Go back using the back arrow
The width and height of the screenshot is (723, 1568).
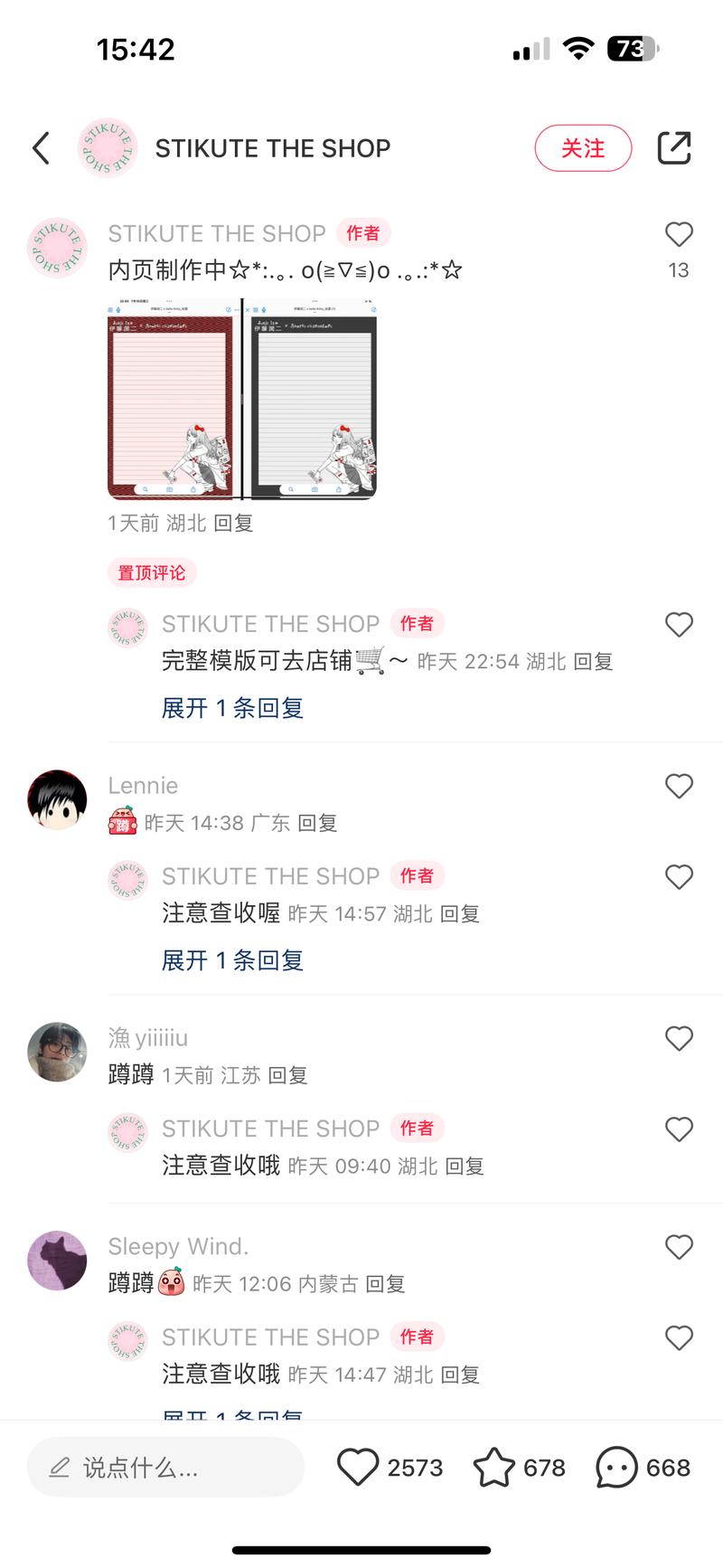point(41,148)
